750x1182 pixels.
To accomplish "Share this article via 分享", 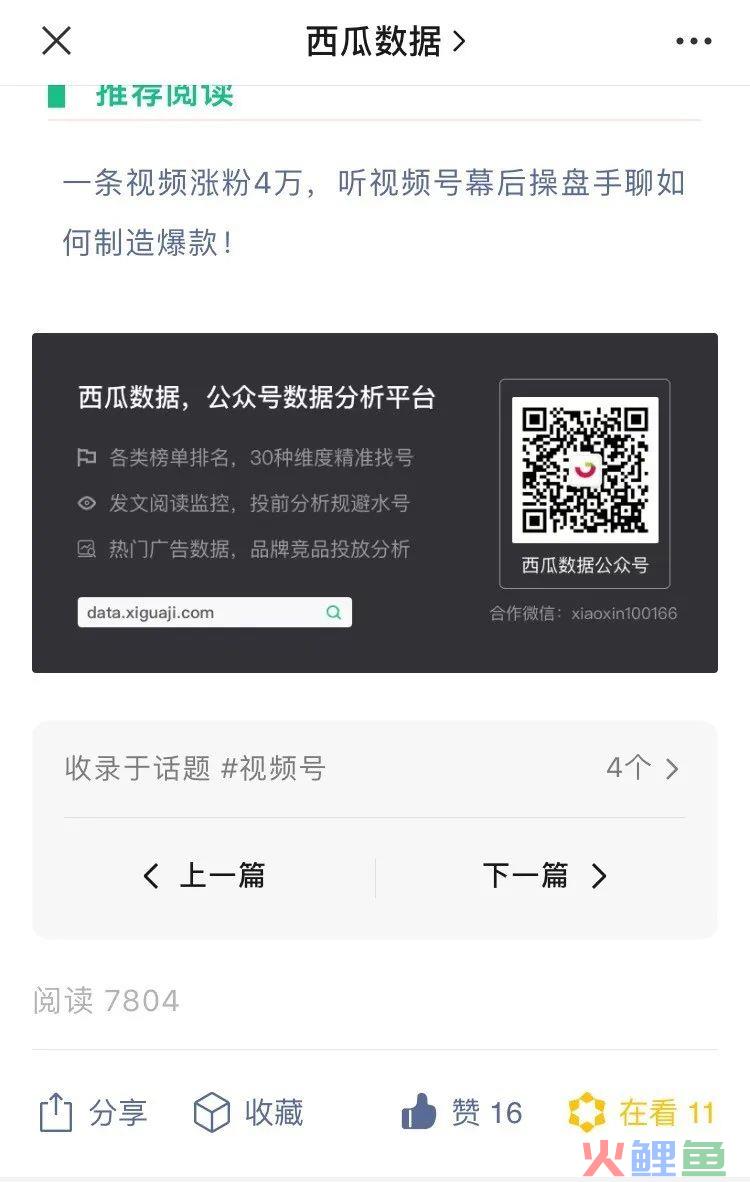I will (92, 1112).
